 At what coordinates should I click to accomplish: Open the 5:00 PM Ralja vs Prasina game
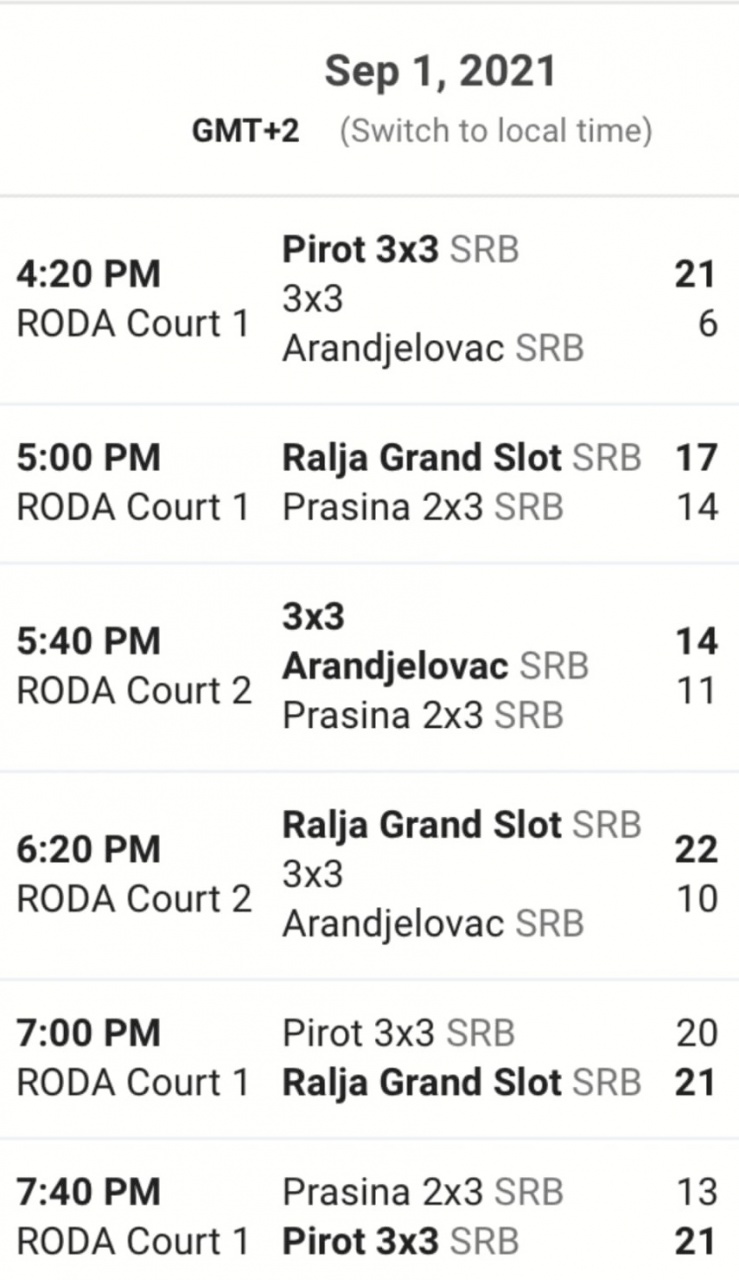point(369,483)
